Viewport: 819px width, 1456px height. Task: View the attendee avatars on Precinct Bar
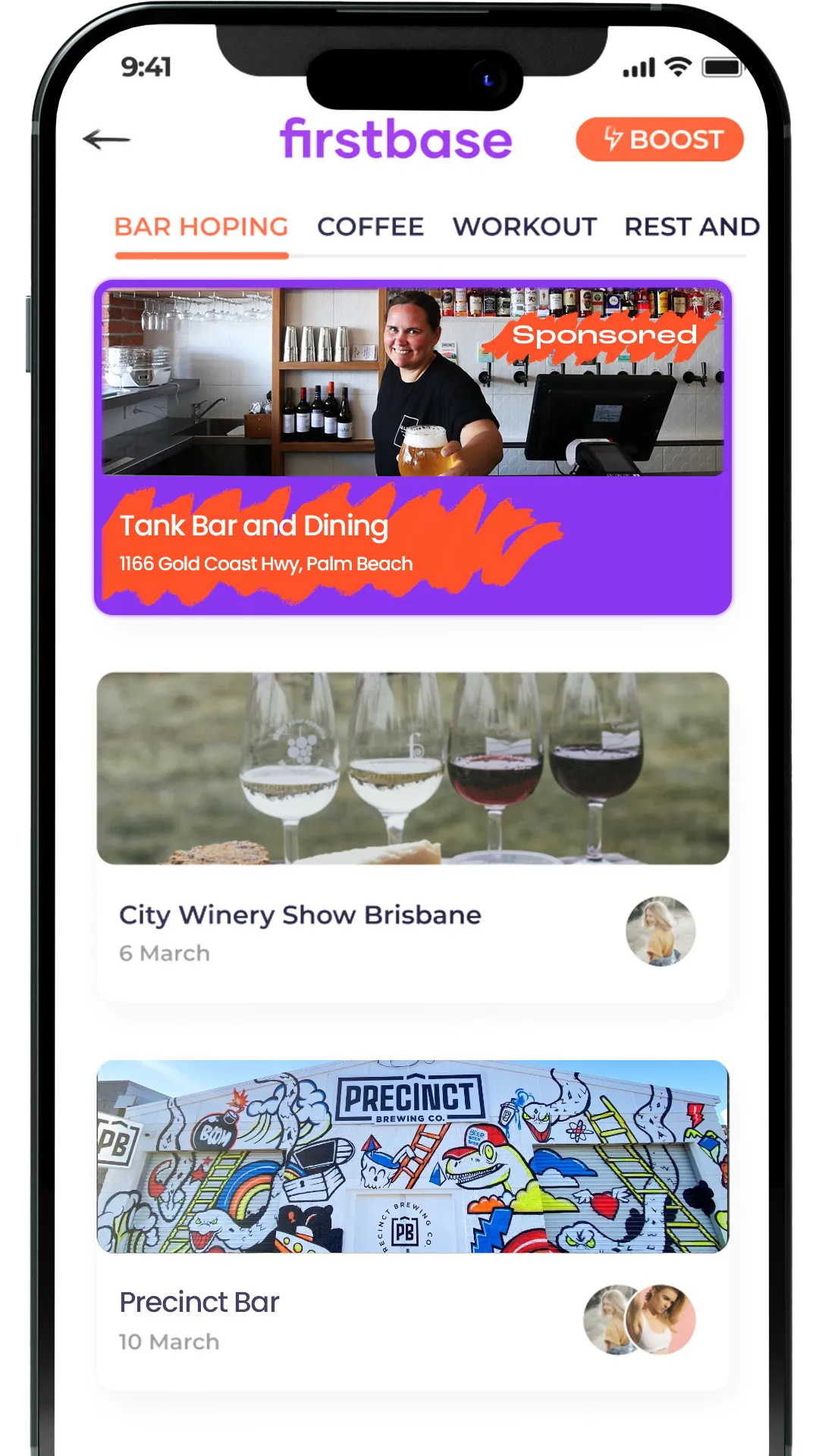[x=639, y=1319]
